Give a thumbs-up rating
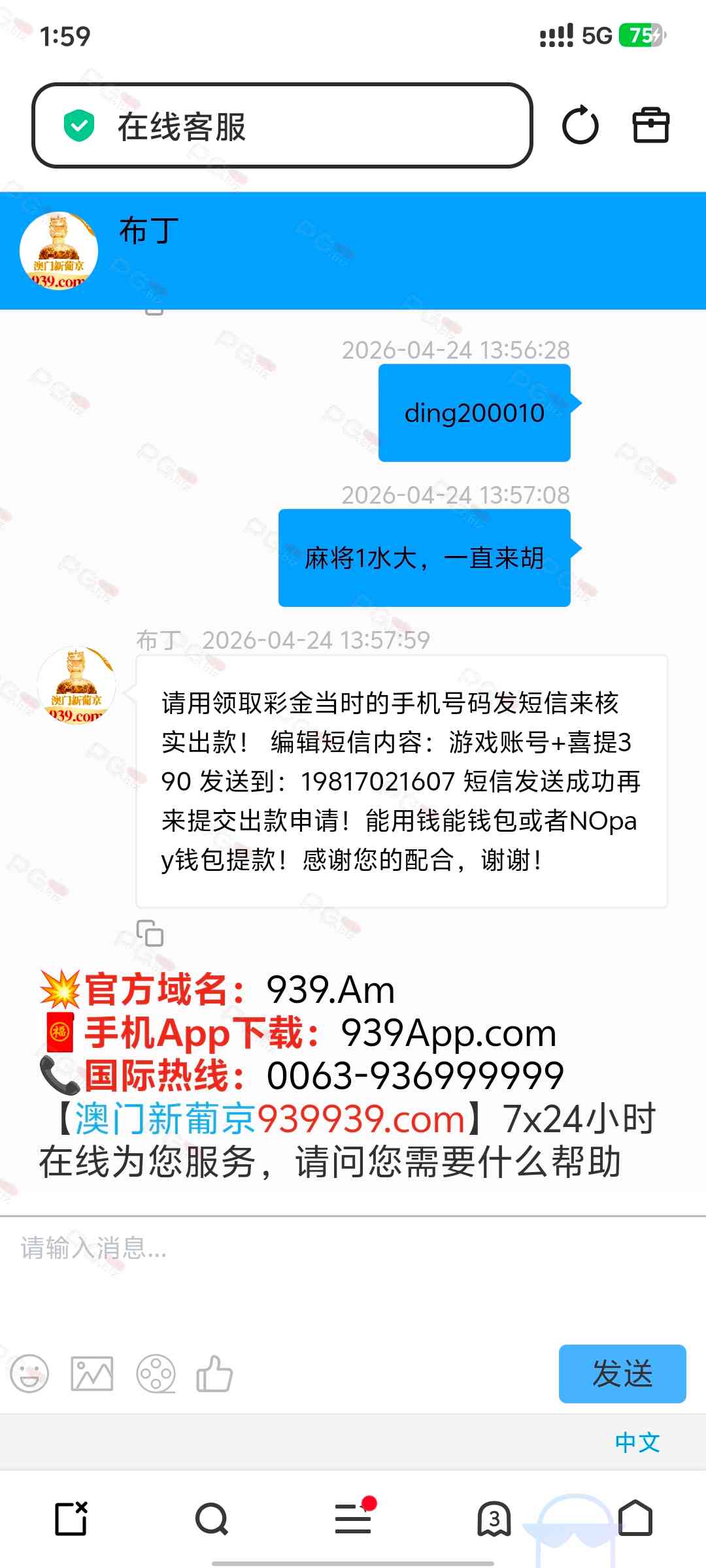706x1568 pixels. [x=214, y=1373]
